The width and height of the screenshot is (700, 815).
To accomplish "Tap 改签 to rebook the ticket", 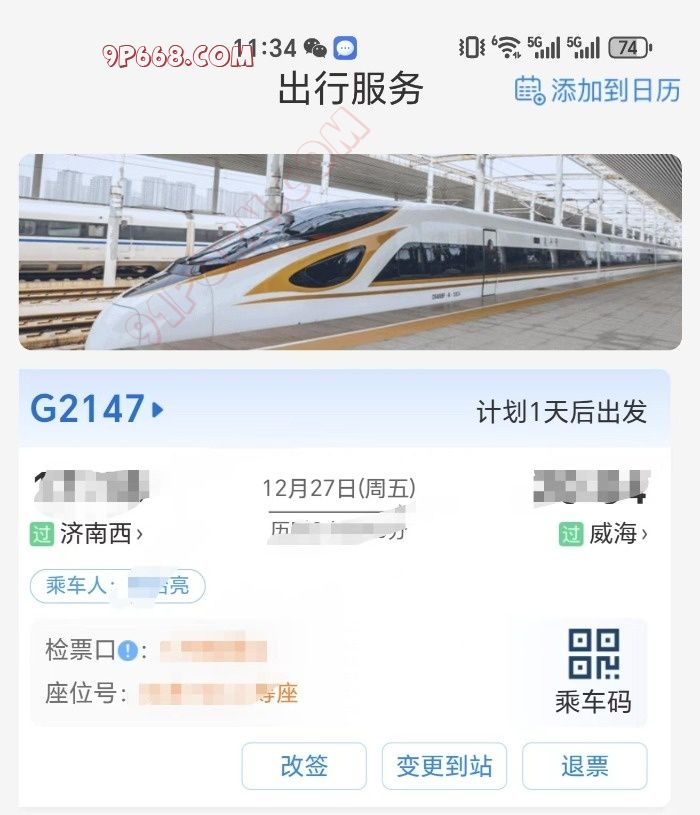I will [304, 766].
